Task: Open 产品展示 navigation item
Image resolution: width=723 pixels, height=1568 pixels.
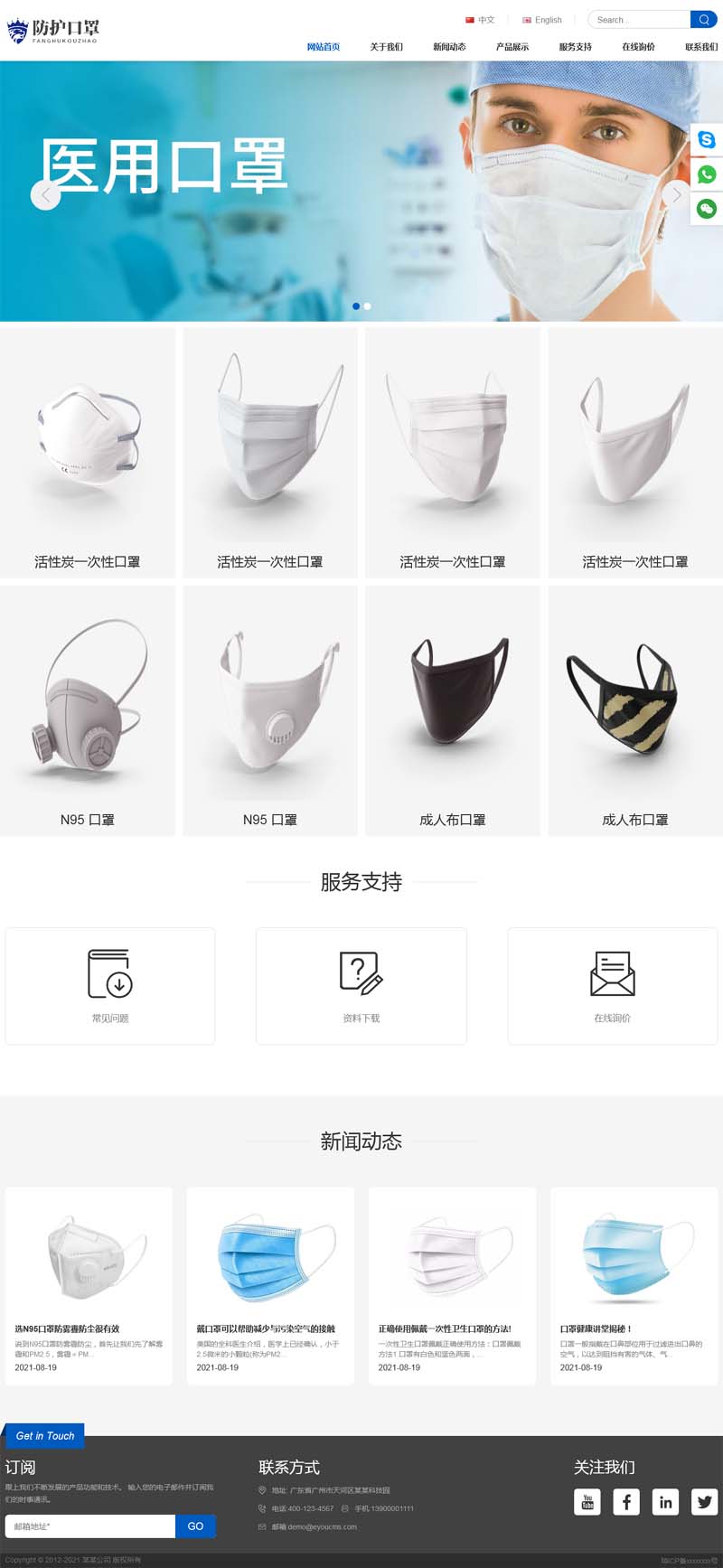Action: tap(512, 47)
